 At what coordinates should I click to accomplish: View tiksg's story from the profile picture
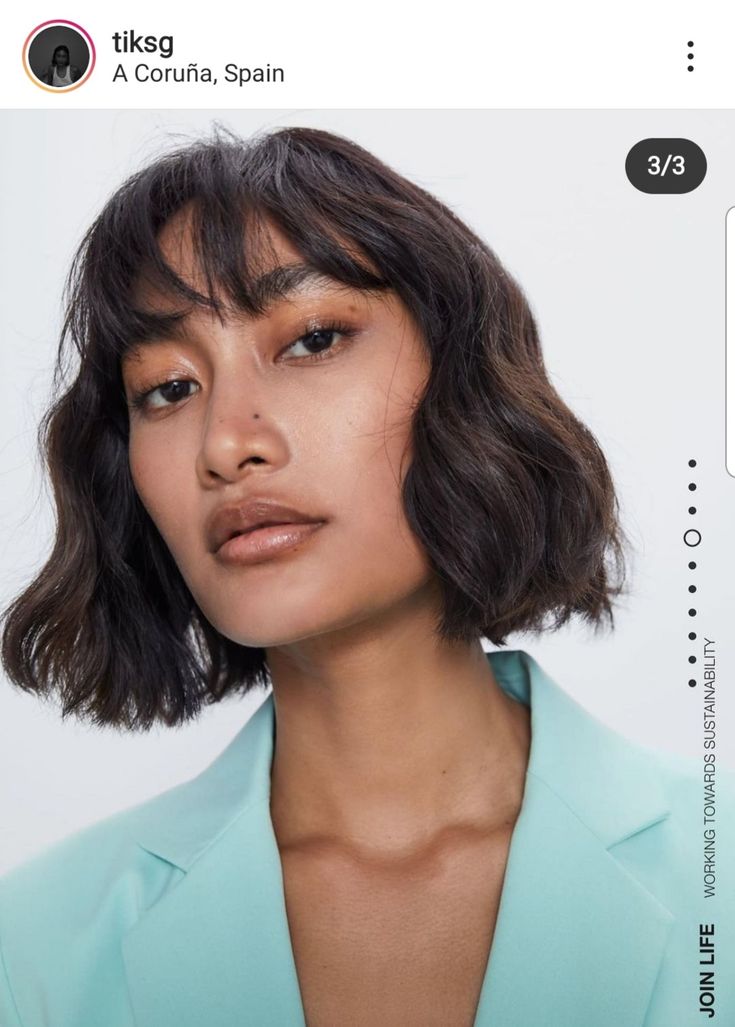[x=59, y=56]
